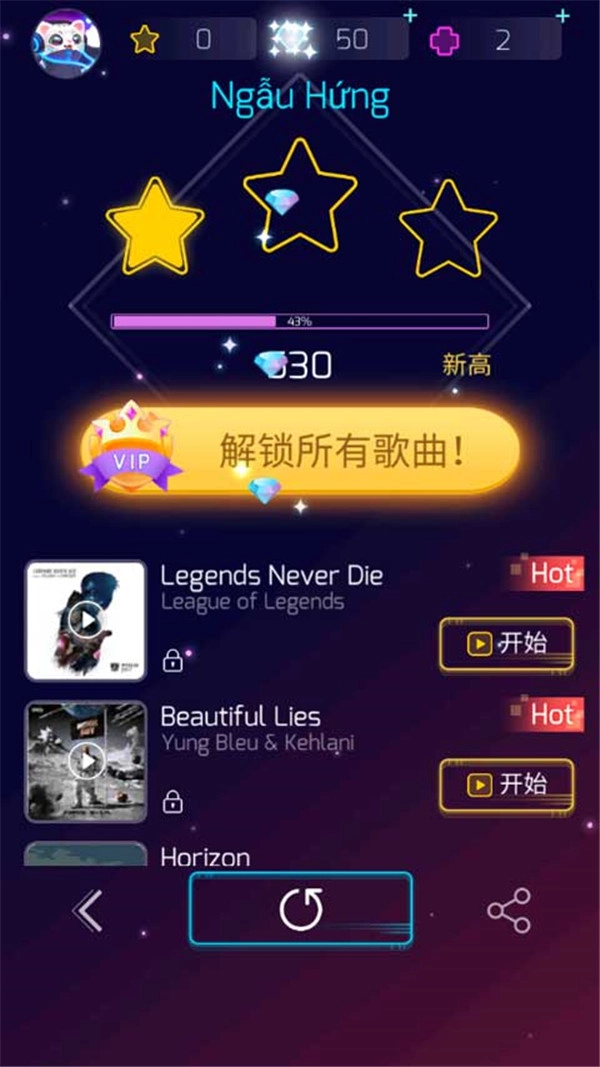The image size is (600, 1067).
Task: Go back with the left arrow
Action: [88, 910]
